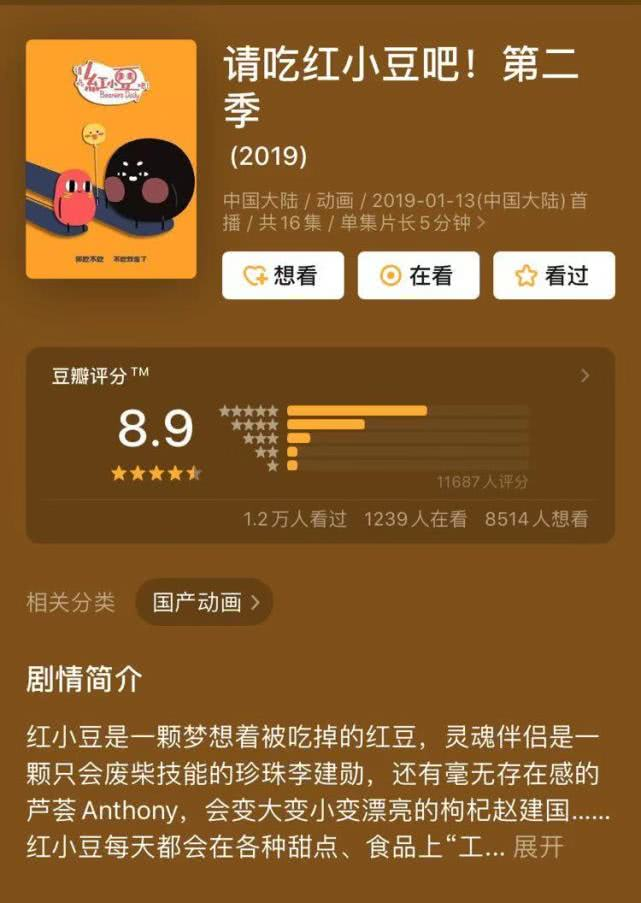Expand the plot summary with 展开

tap(538, 848)
